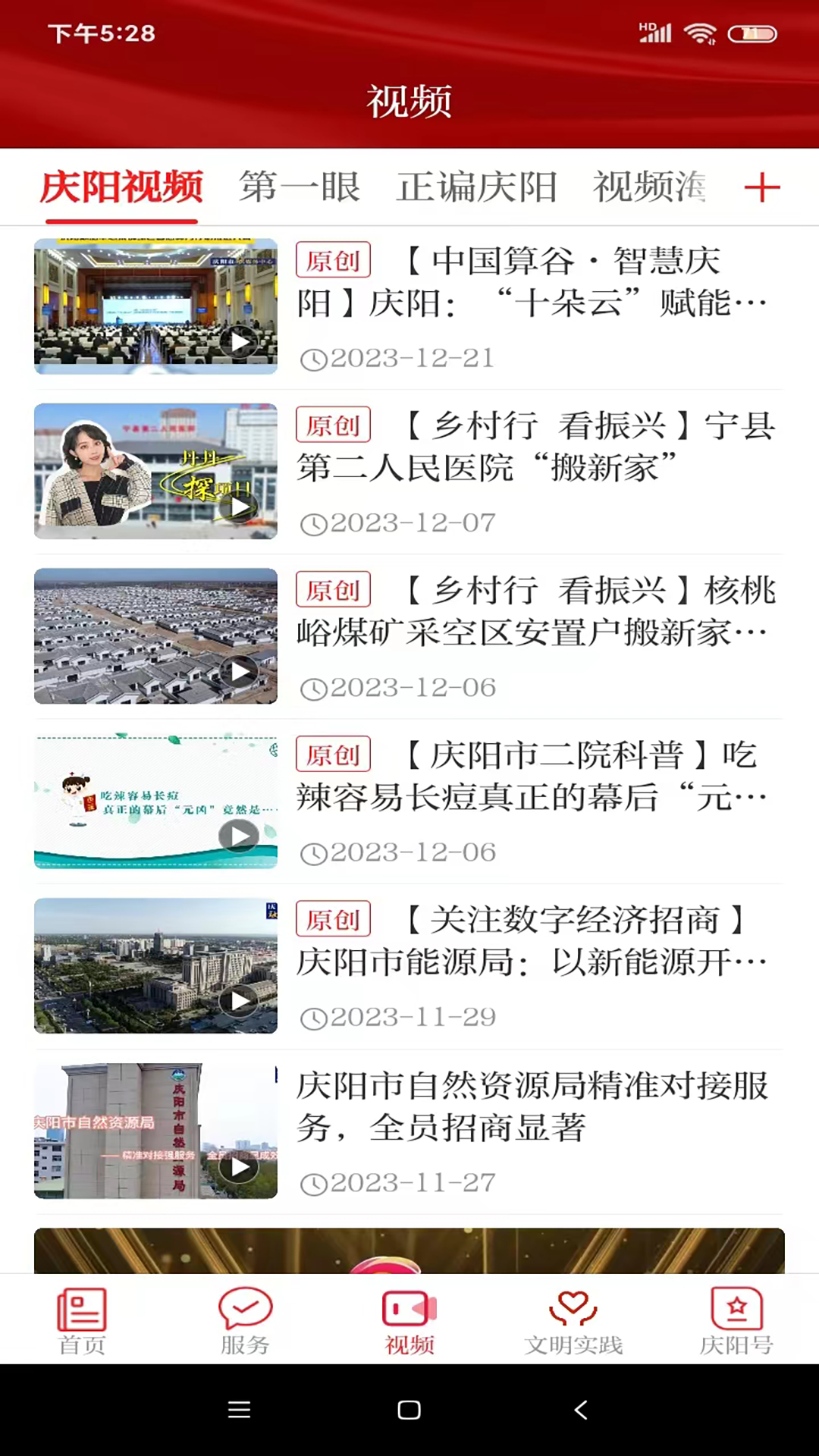Stay on the 庆阳视频 tab

click(x=123, y=187)
